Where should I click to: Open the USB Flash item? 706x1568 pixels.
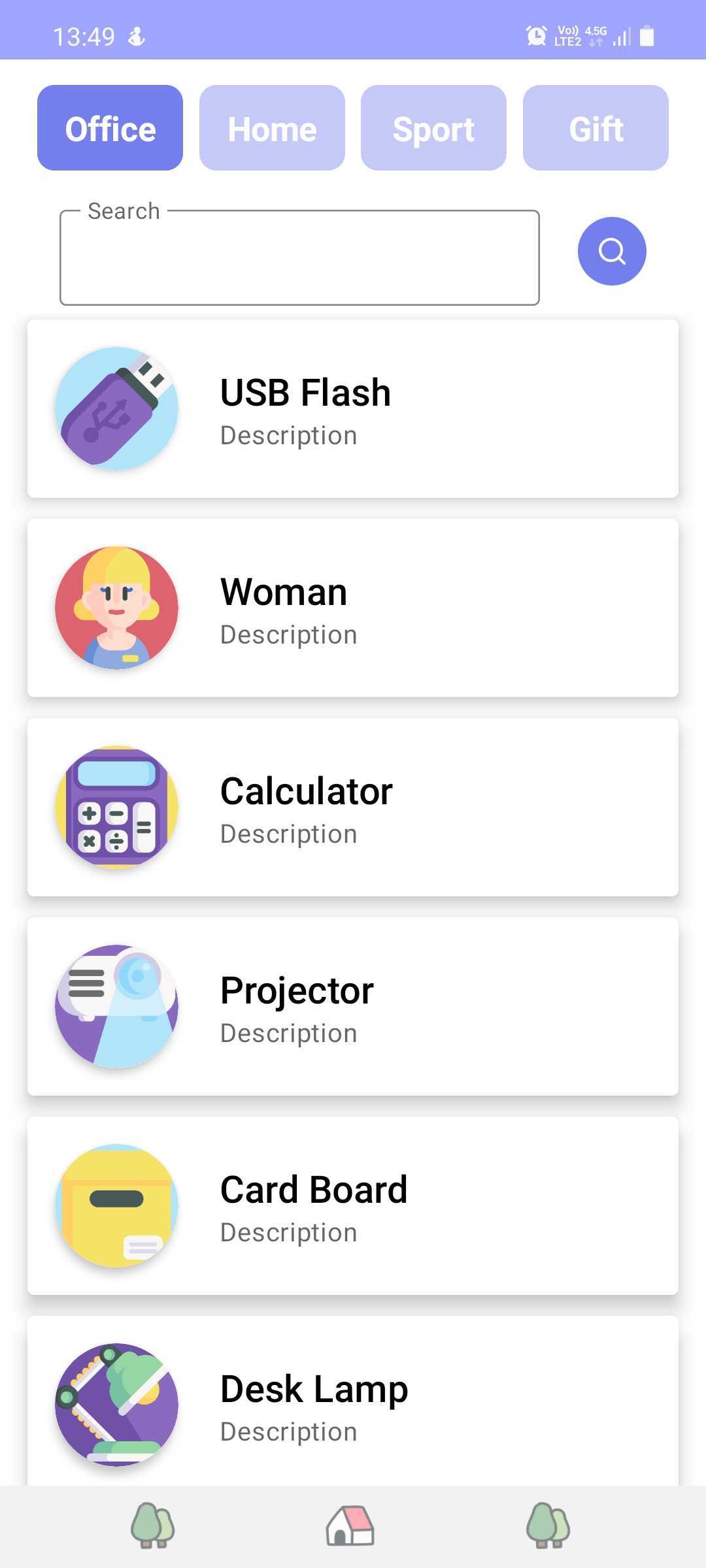pyautogui.click(x=353, y=408)
